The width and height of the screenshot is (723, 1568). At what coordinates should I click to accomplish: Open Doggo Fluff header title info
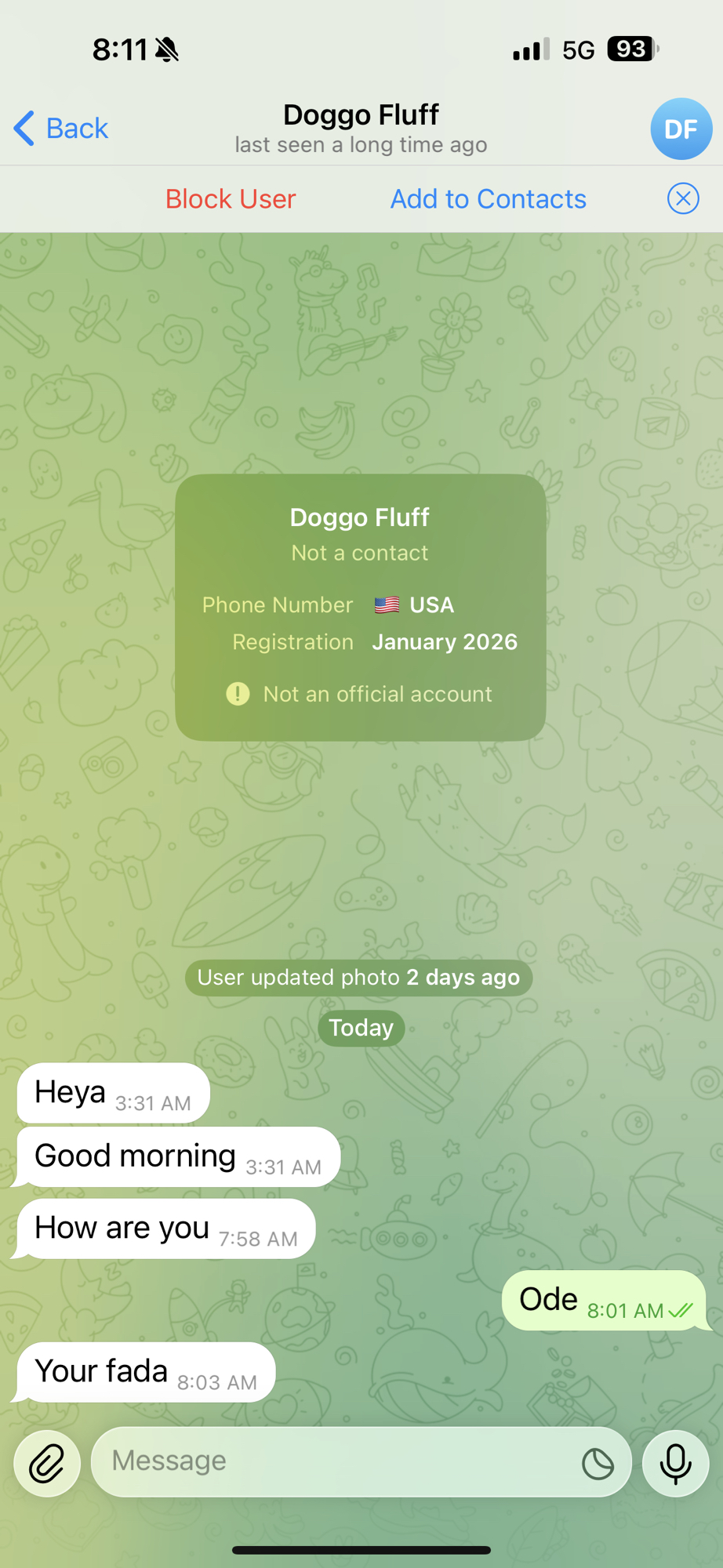click(361, 128)
